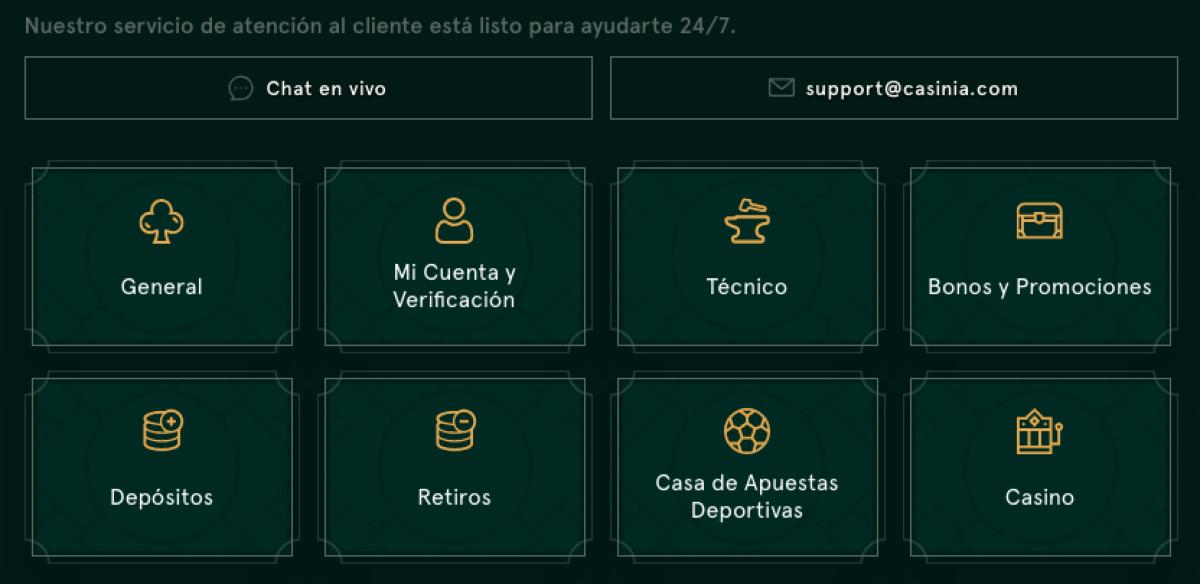
Task: Start a live chat with support
Action: (x=308, y=88)
